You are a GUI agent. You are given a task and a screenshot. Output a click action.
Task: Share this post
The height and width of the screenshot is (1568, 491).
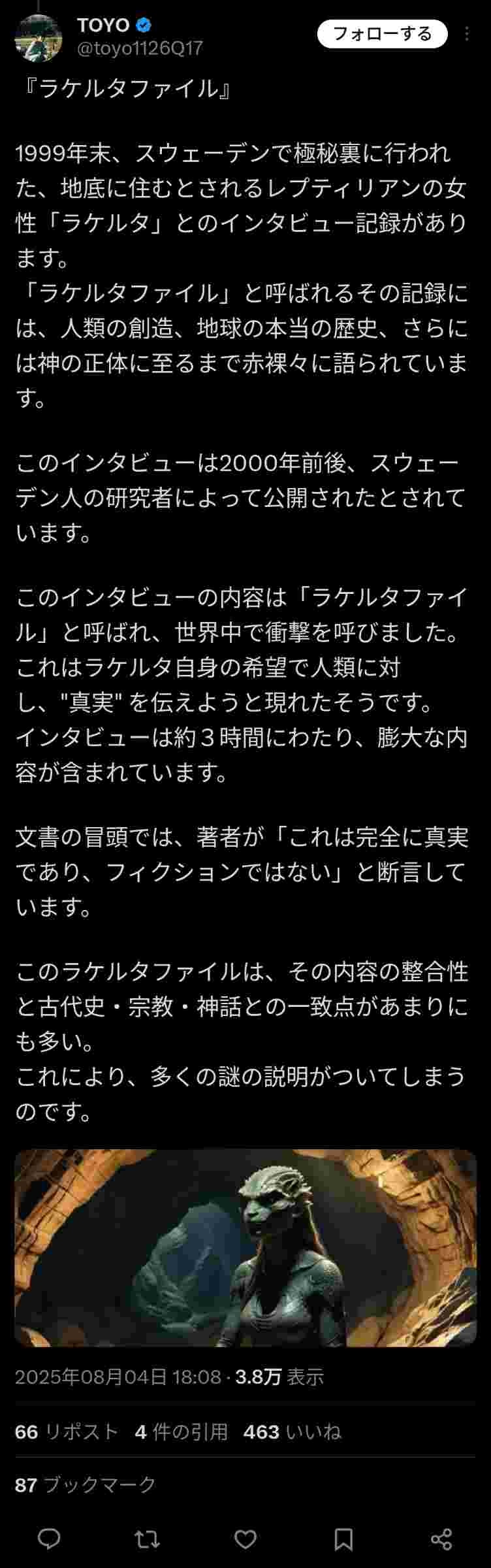click(x=441, y=1539)
